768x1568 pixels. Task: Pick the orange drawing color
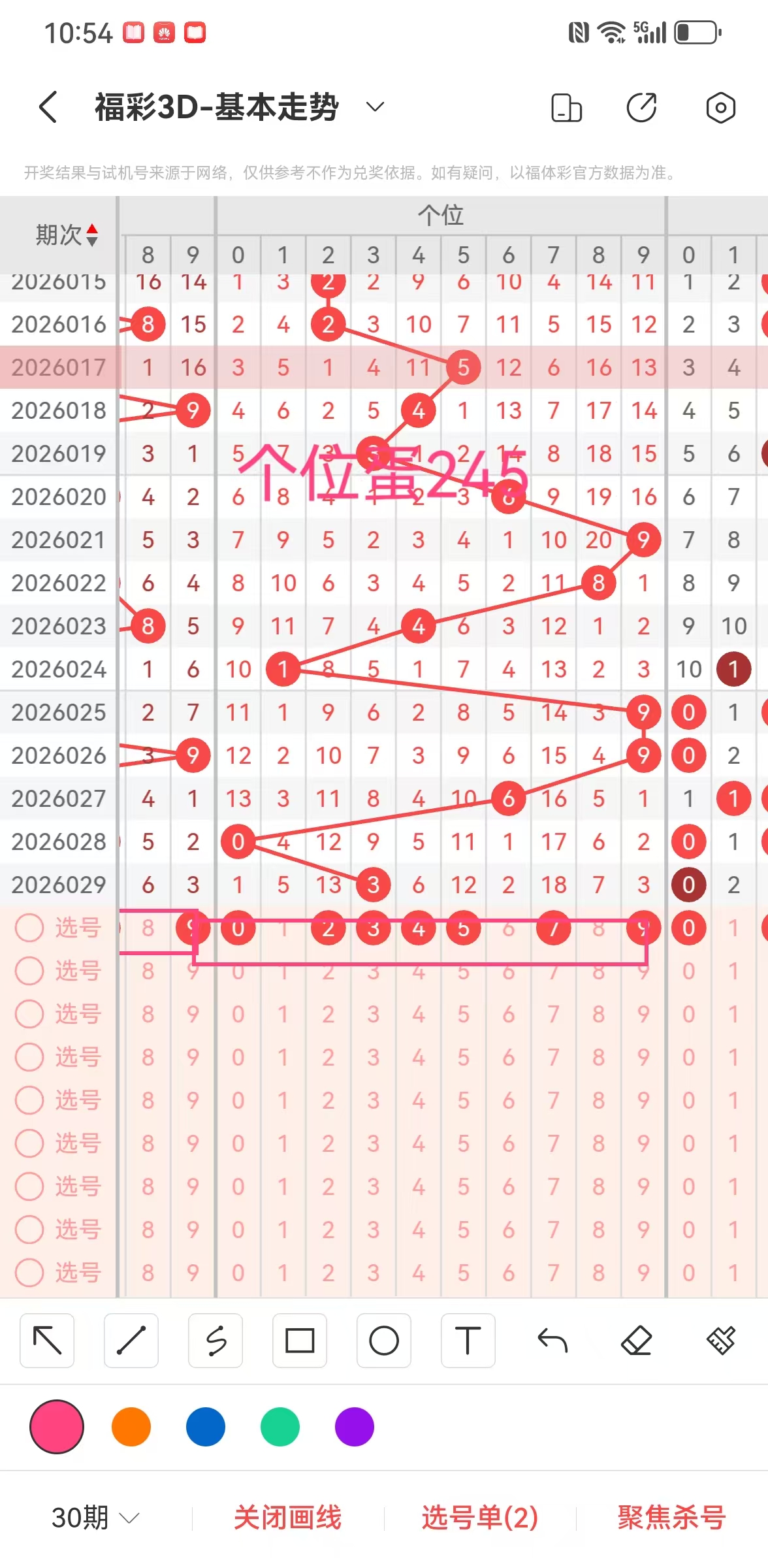pos(131,1427)
